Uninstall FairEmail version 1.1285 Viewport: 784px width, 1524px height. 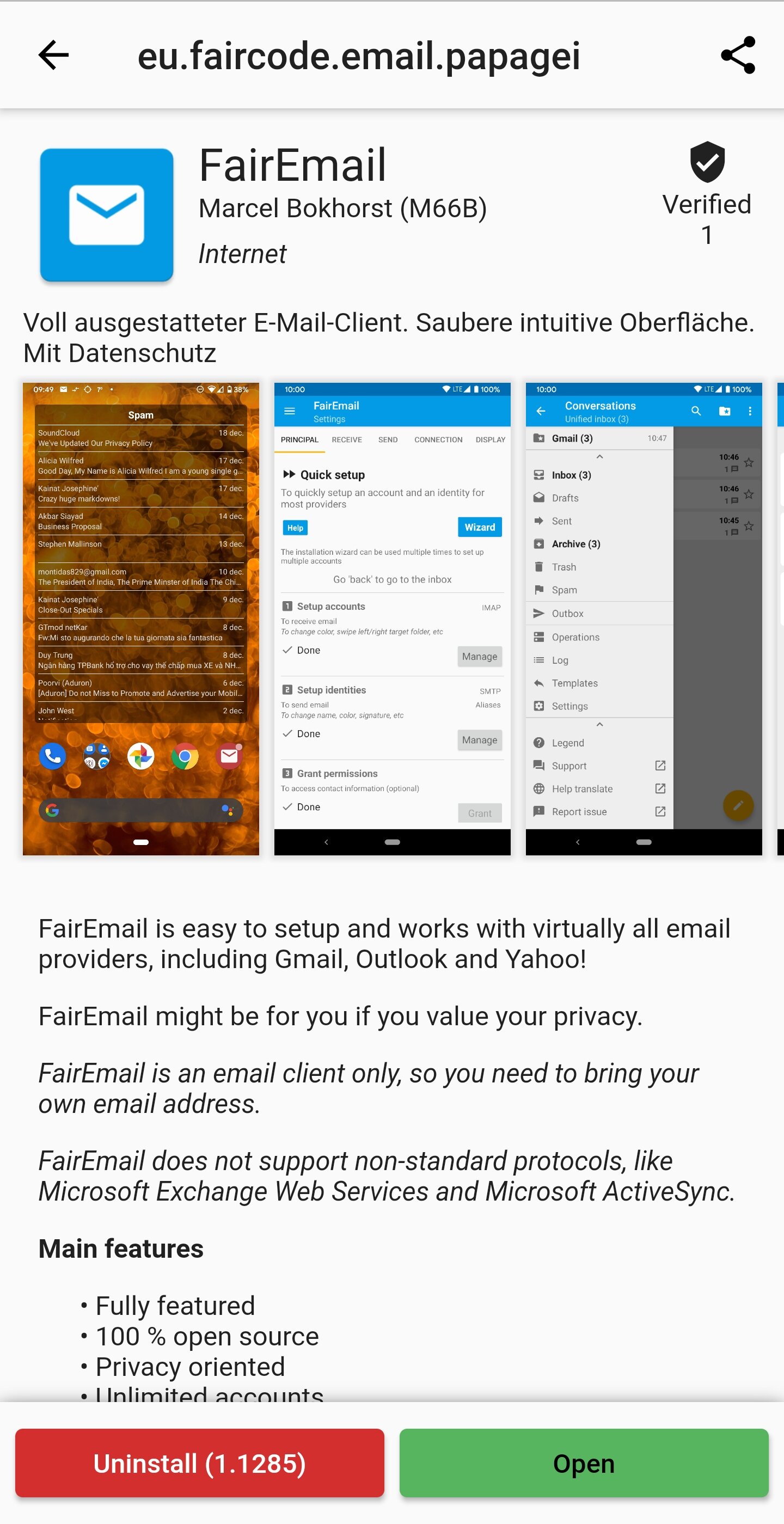199,1462
